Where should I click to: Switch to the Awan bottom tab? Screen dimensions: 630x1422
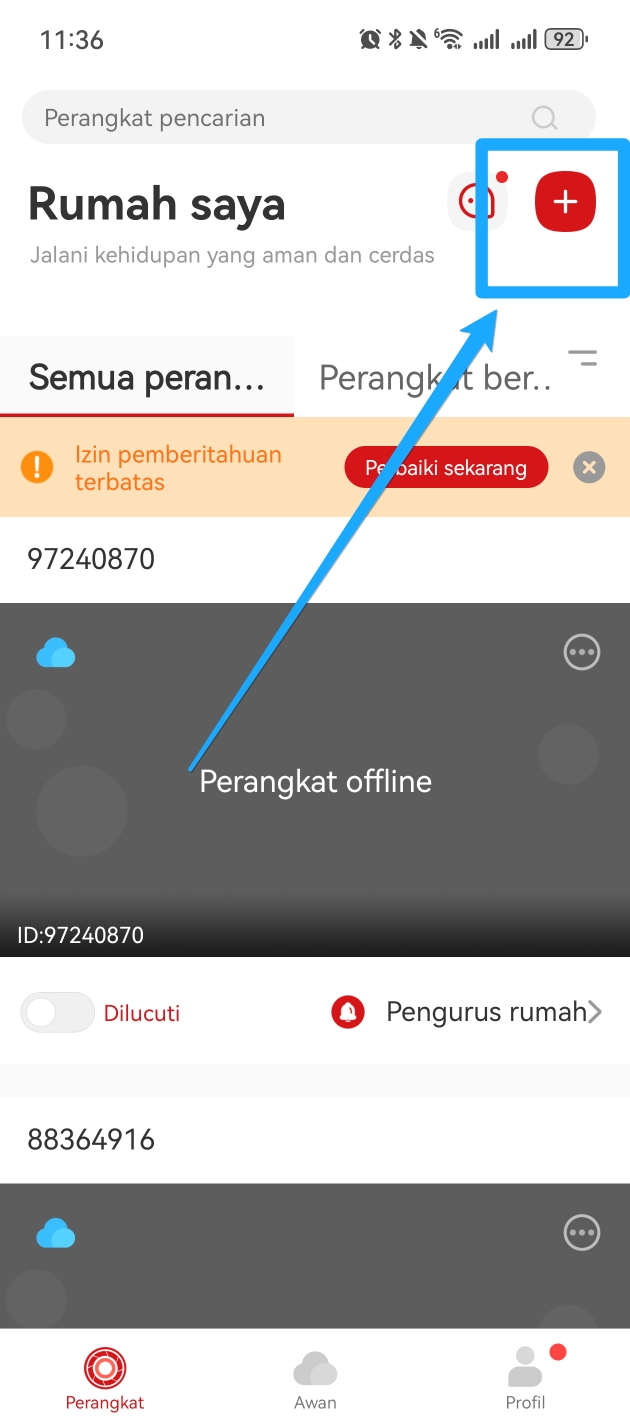315,1380
